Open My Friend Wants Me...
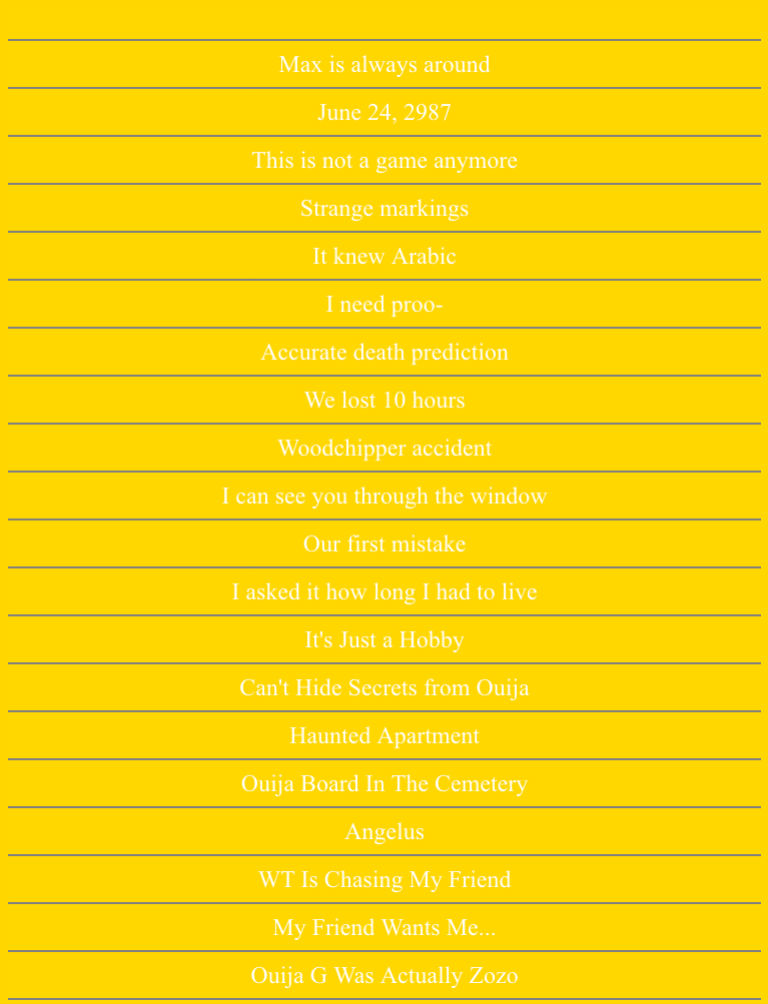Image resolution: width=768 pixels, height=1004 pixels. click(384, 928)
